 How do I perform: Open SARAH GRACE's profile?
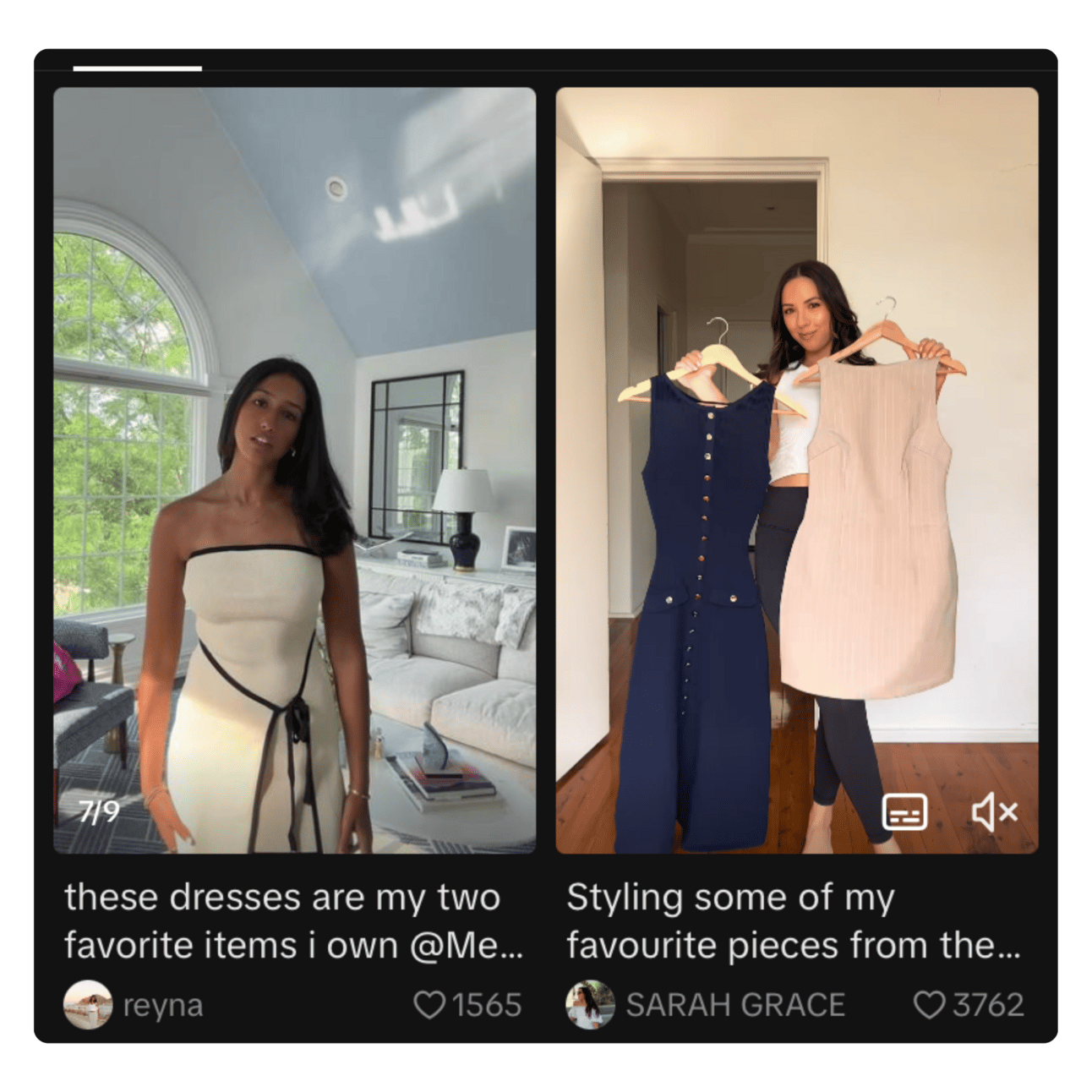pos(589,1005)
